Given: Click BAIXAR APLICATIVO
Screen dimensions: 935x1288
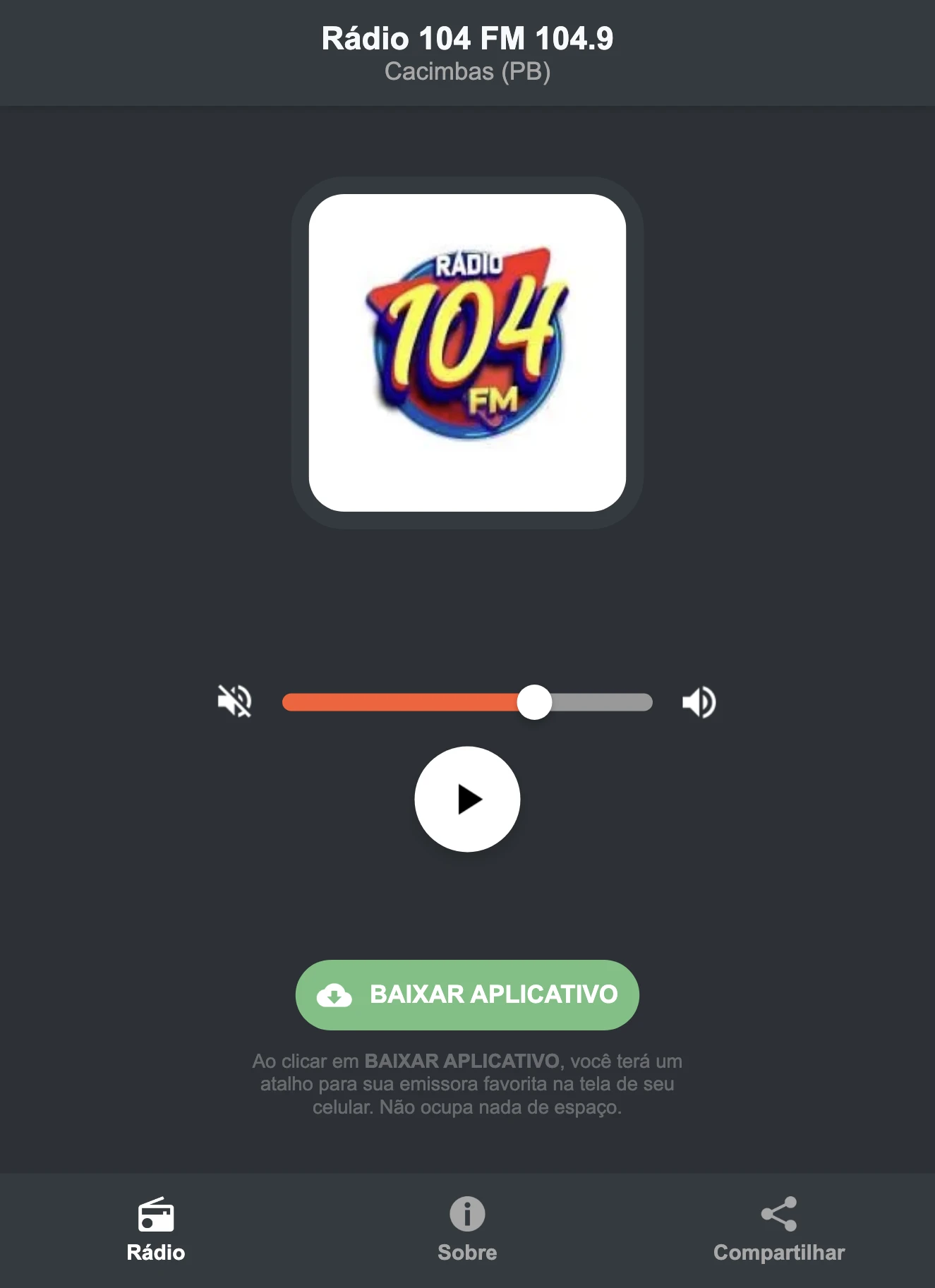Looking at the screenshot, I should pyautogui.click(x=467, y=995).
